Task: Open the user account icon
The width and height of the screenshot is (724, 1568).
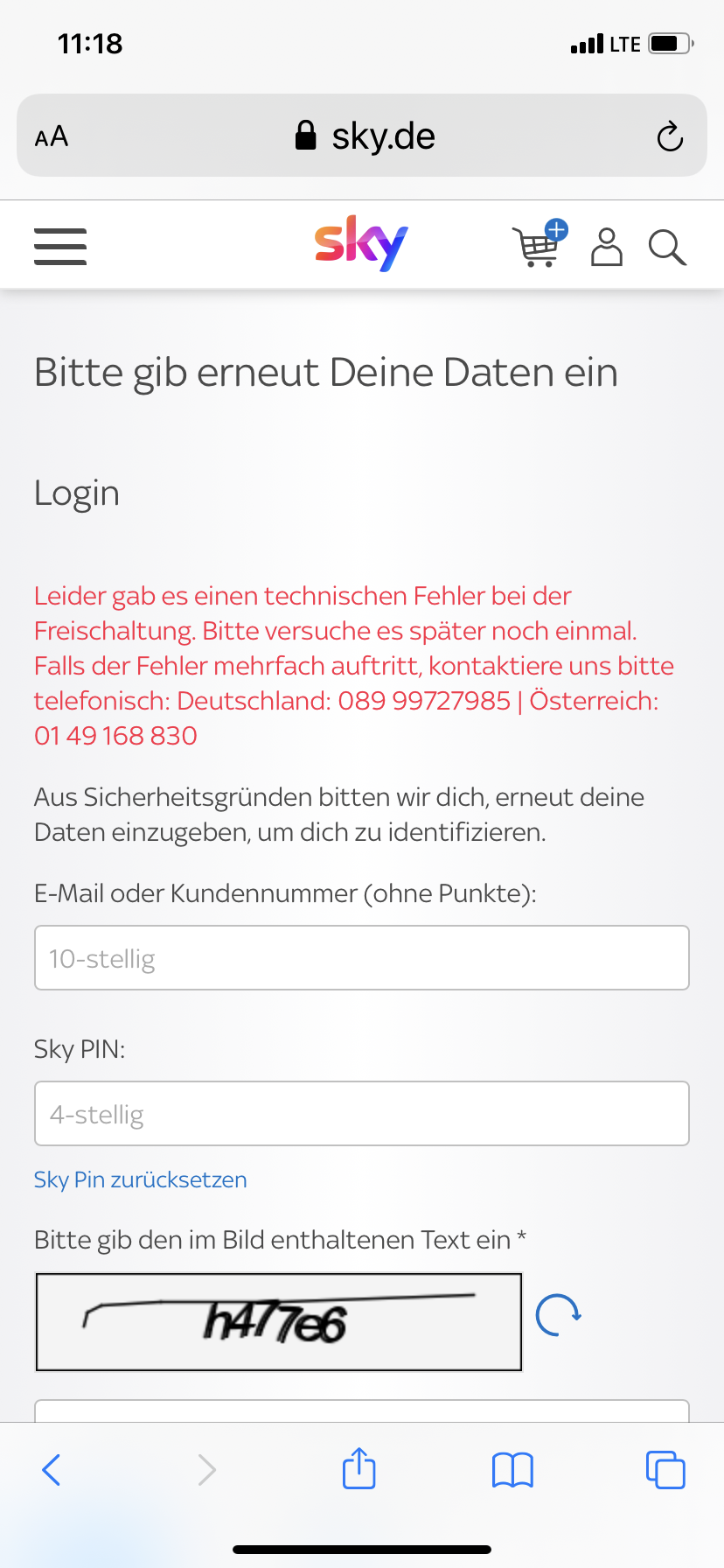Action: tap(607, 247)
